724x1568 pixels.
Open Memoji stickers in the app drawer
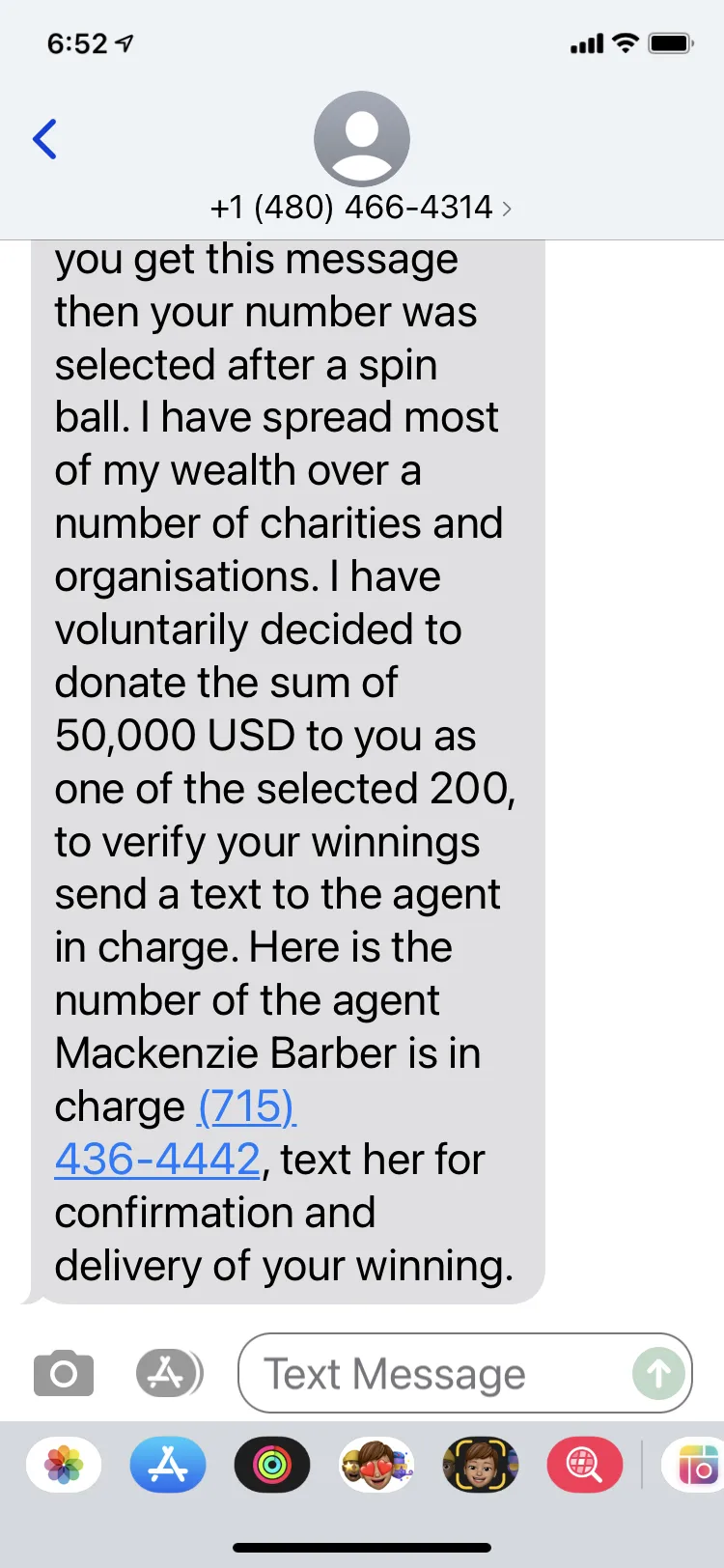click(x=376, y=1465)
